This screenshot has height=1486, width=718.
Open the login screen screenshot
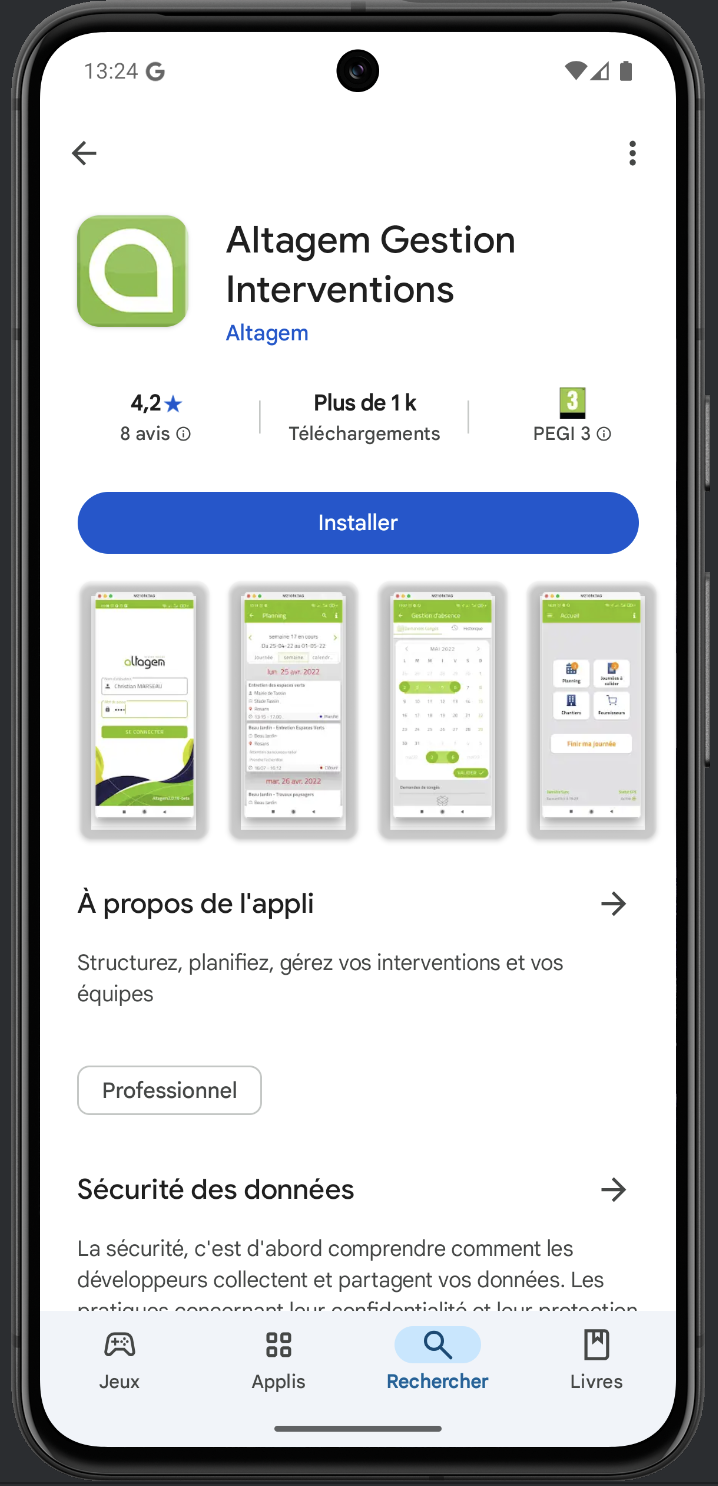pos(143,711)
